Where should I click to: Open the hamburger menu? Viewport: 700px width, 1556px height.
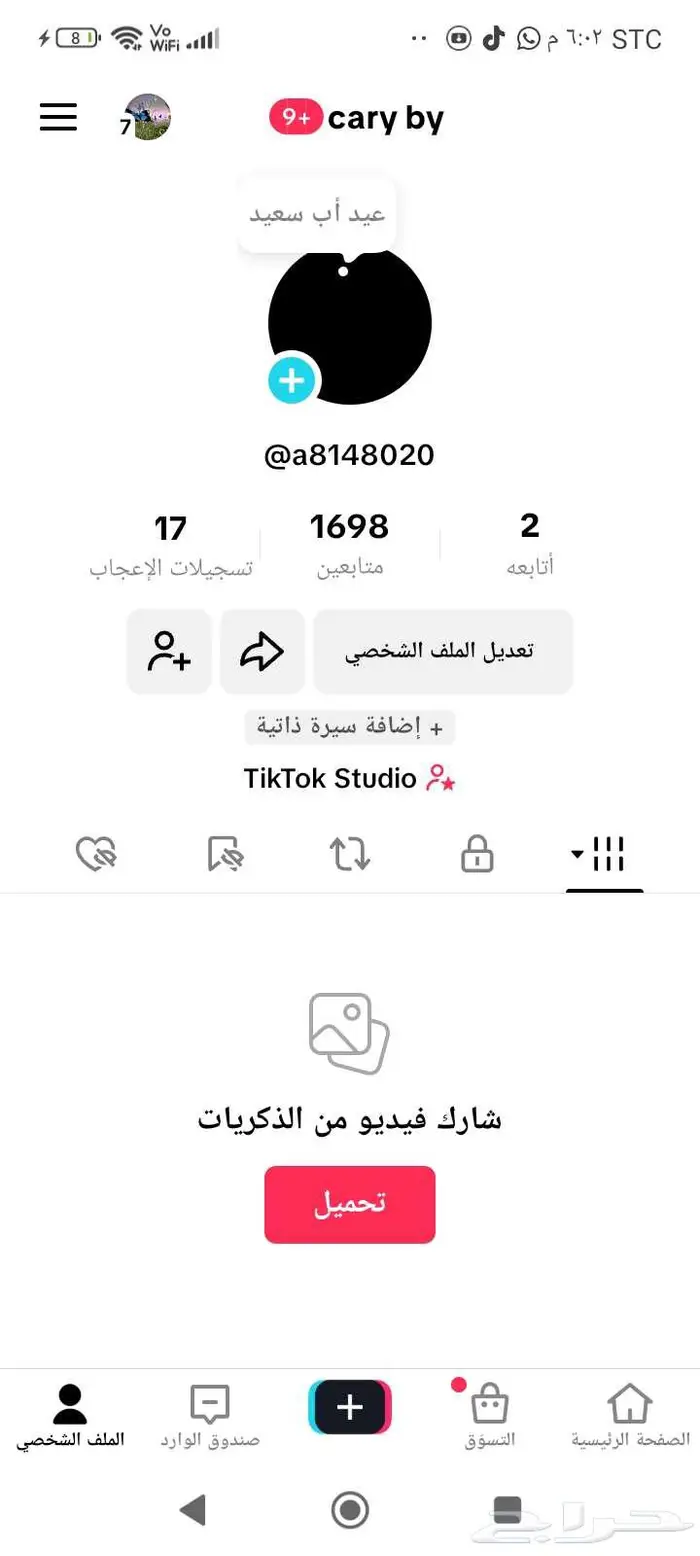tap(58, 117)
